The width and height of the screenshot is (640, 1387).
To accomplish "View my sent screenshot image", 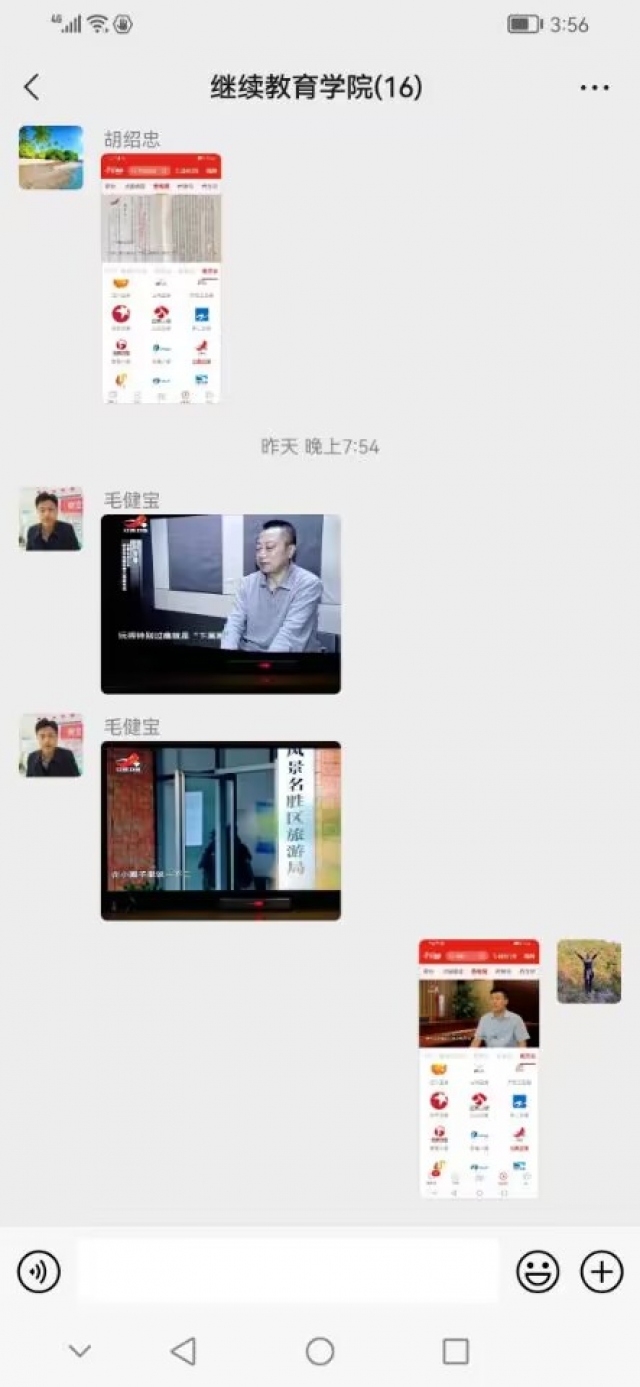I will [x=479, y=1067].
